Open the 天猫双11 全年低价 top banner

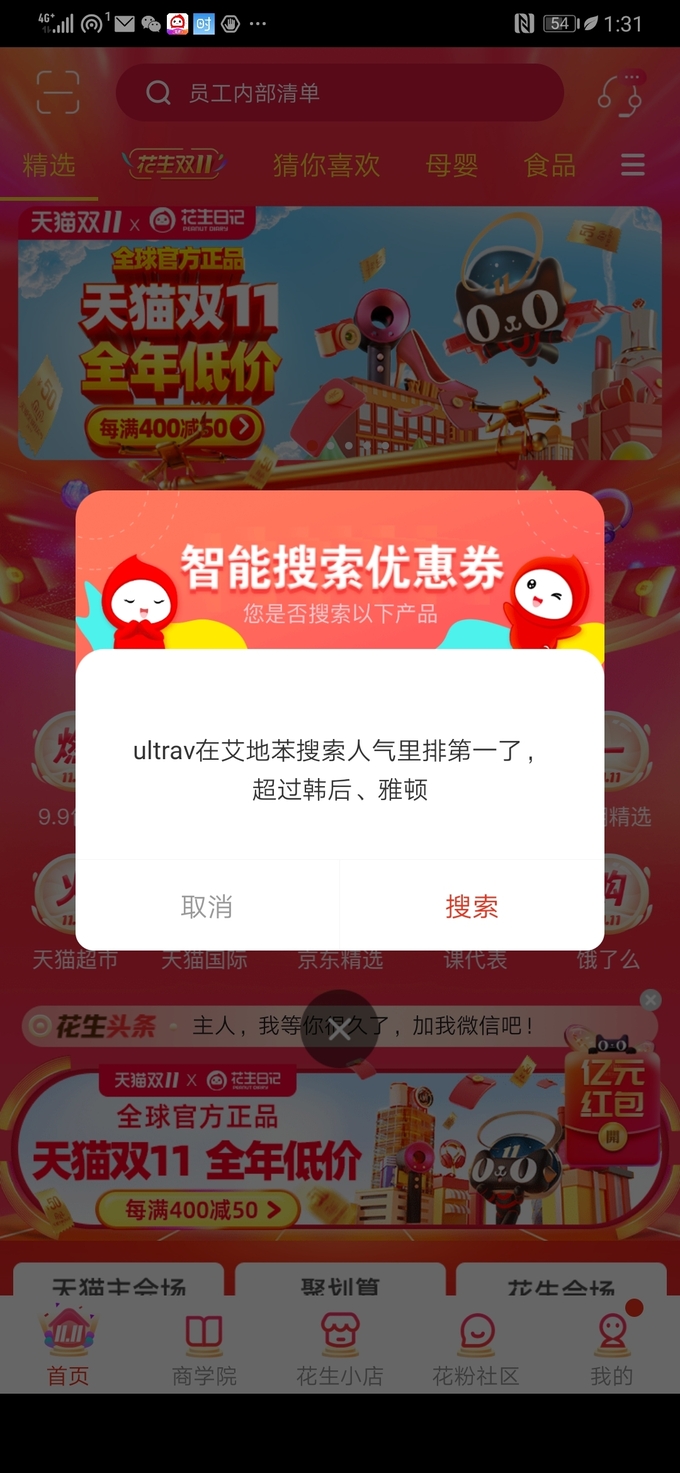[x=340, y=333]
